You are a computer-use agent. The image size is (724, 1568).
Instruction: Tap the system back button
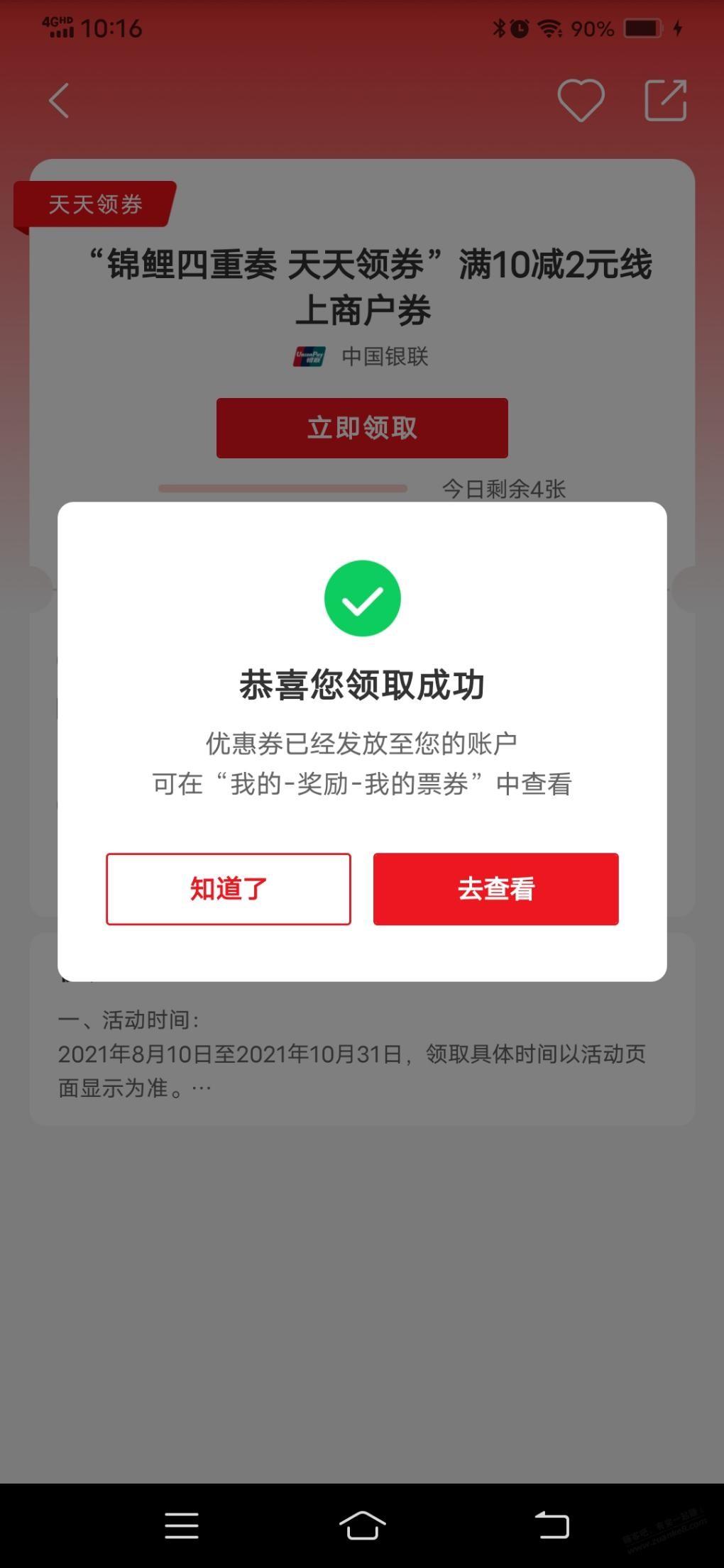point(552,1524)
